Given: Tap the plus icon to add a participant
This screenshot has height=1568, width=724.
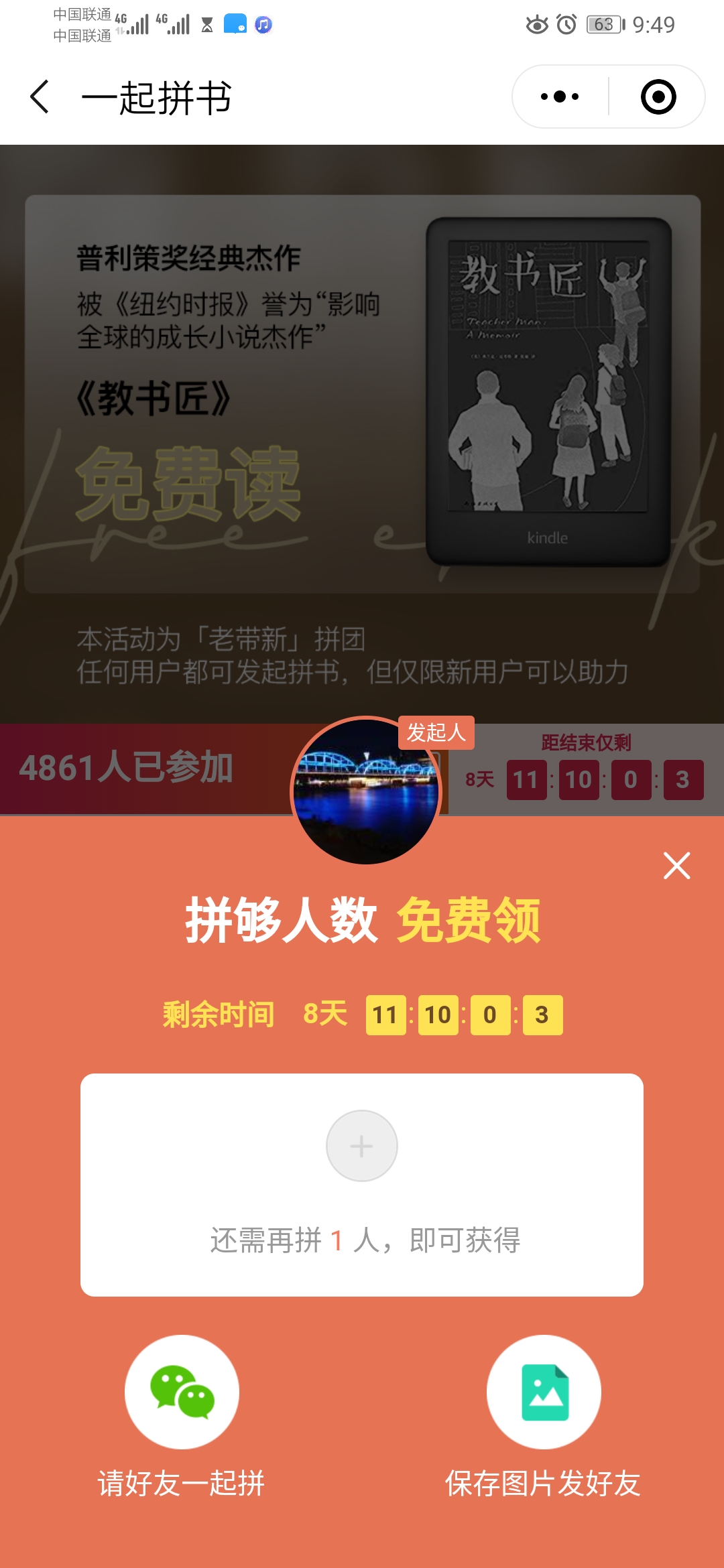Looking at the screenshot, I should 361,1146.
